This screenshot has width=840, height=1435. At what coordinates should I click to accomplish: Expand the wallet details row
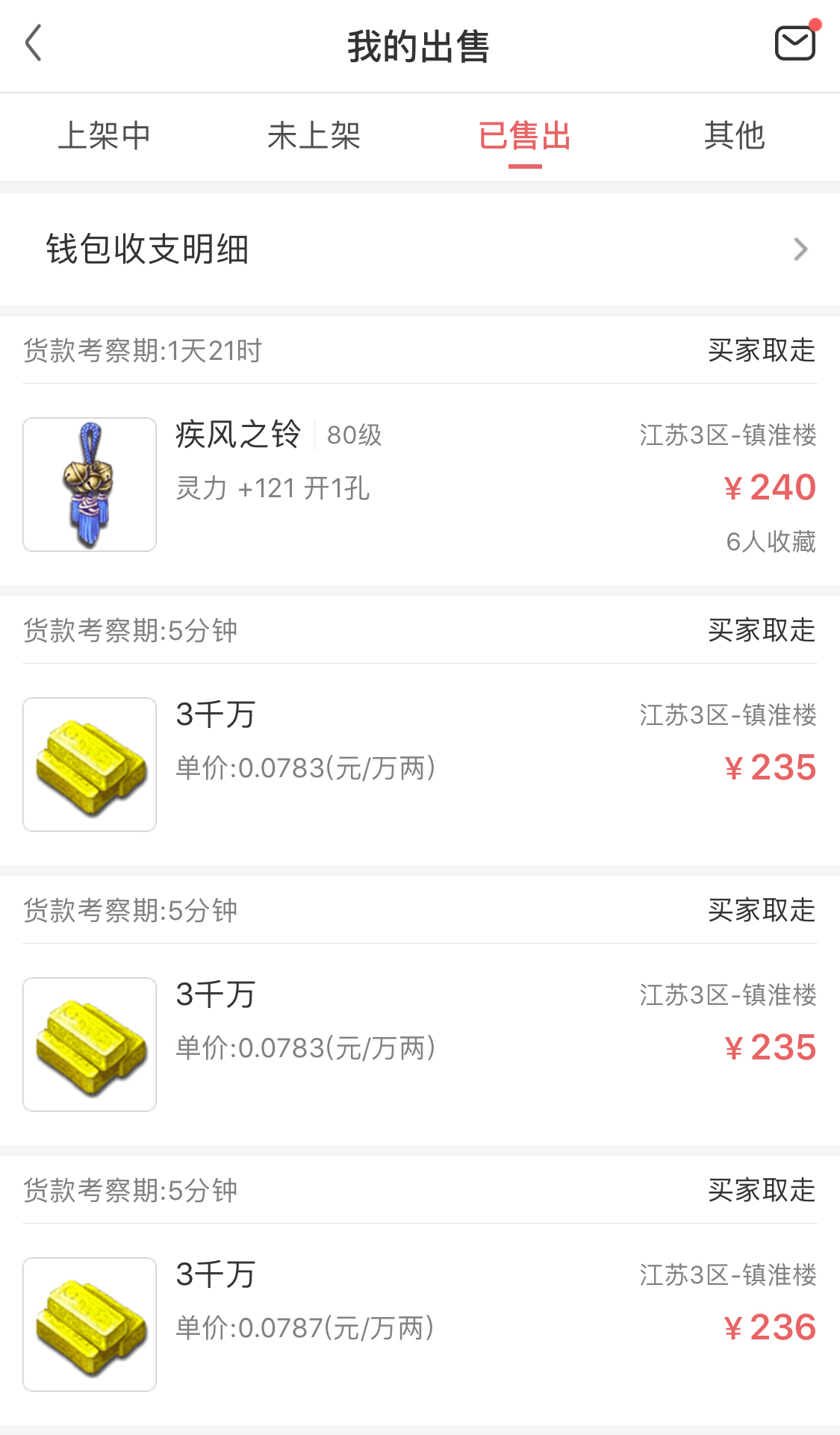418,249
